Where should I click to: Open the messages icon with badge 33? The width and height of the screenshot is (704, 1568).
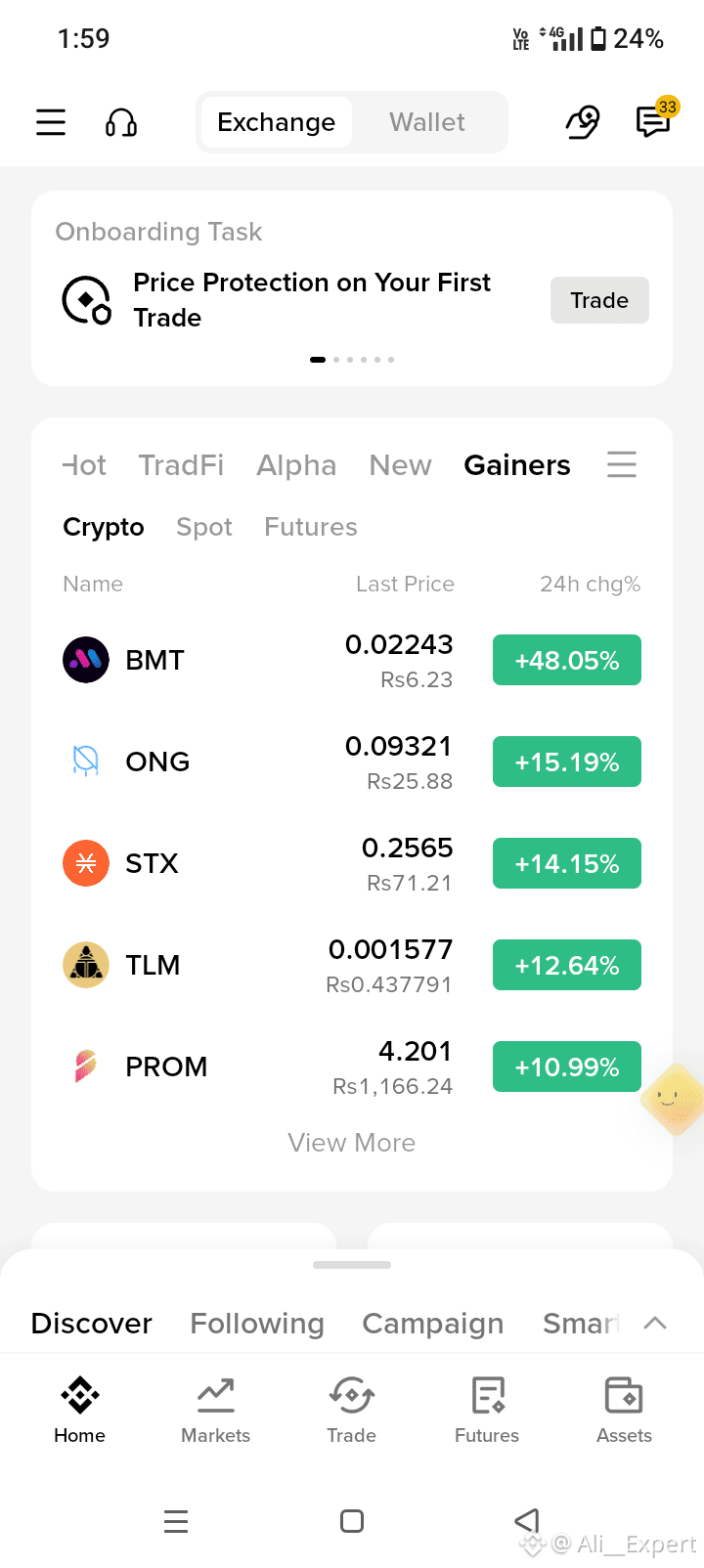point(654,120)
